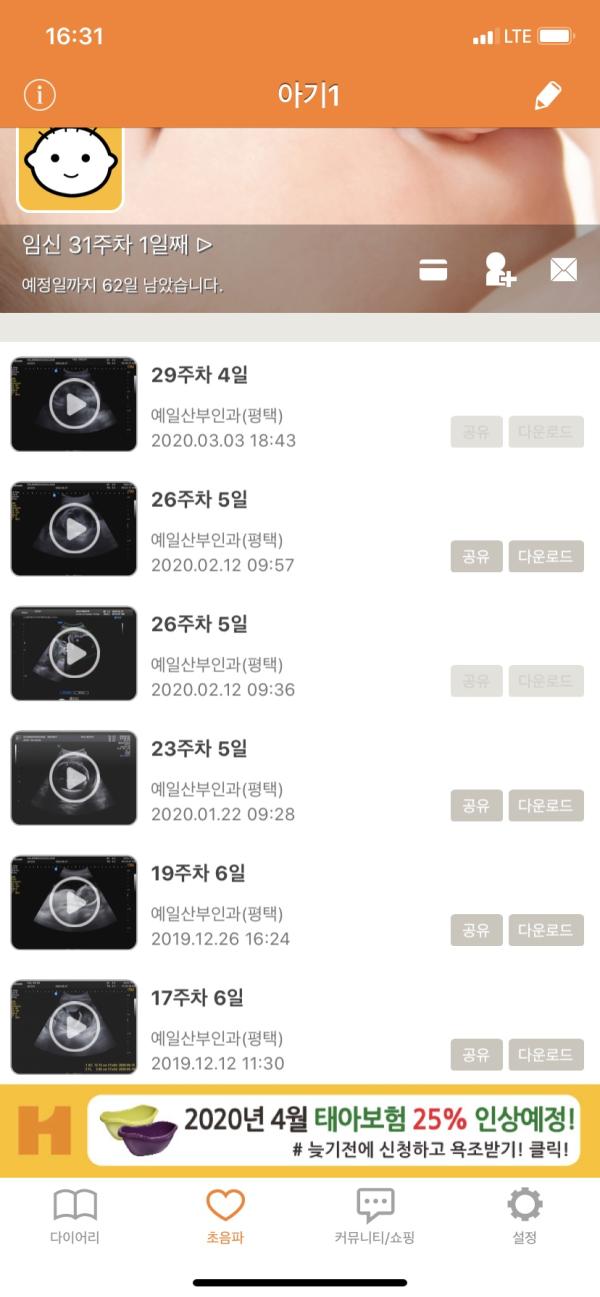The height and width of the screenshot is (1297, 600).
Task: Play the 29주차 4일 ultrasound video
Action: click(74, 404)
